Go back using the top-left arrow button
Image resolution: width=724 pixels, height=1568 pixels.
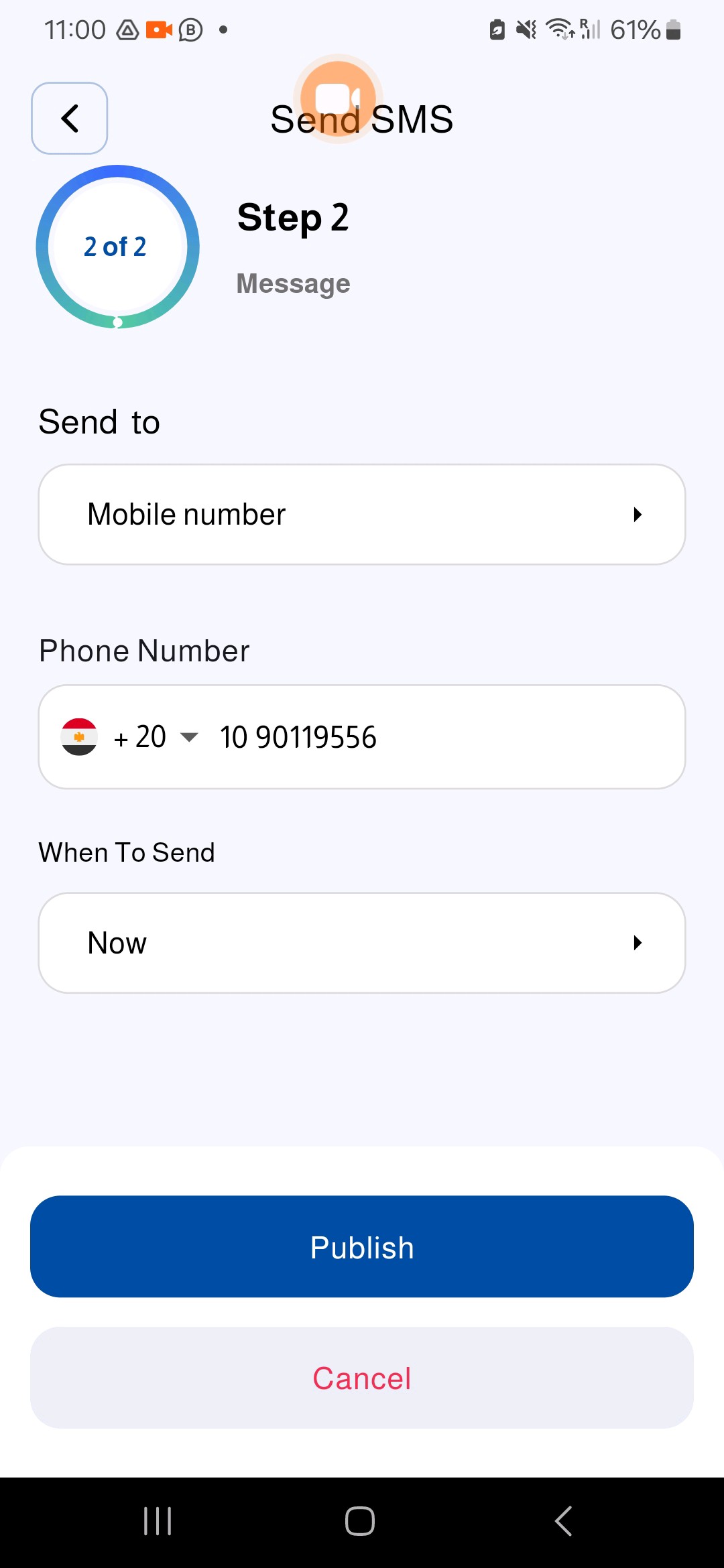(70, 119)
